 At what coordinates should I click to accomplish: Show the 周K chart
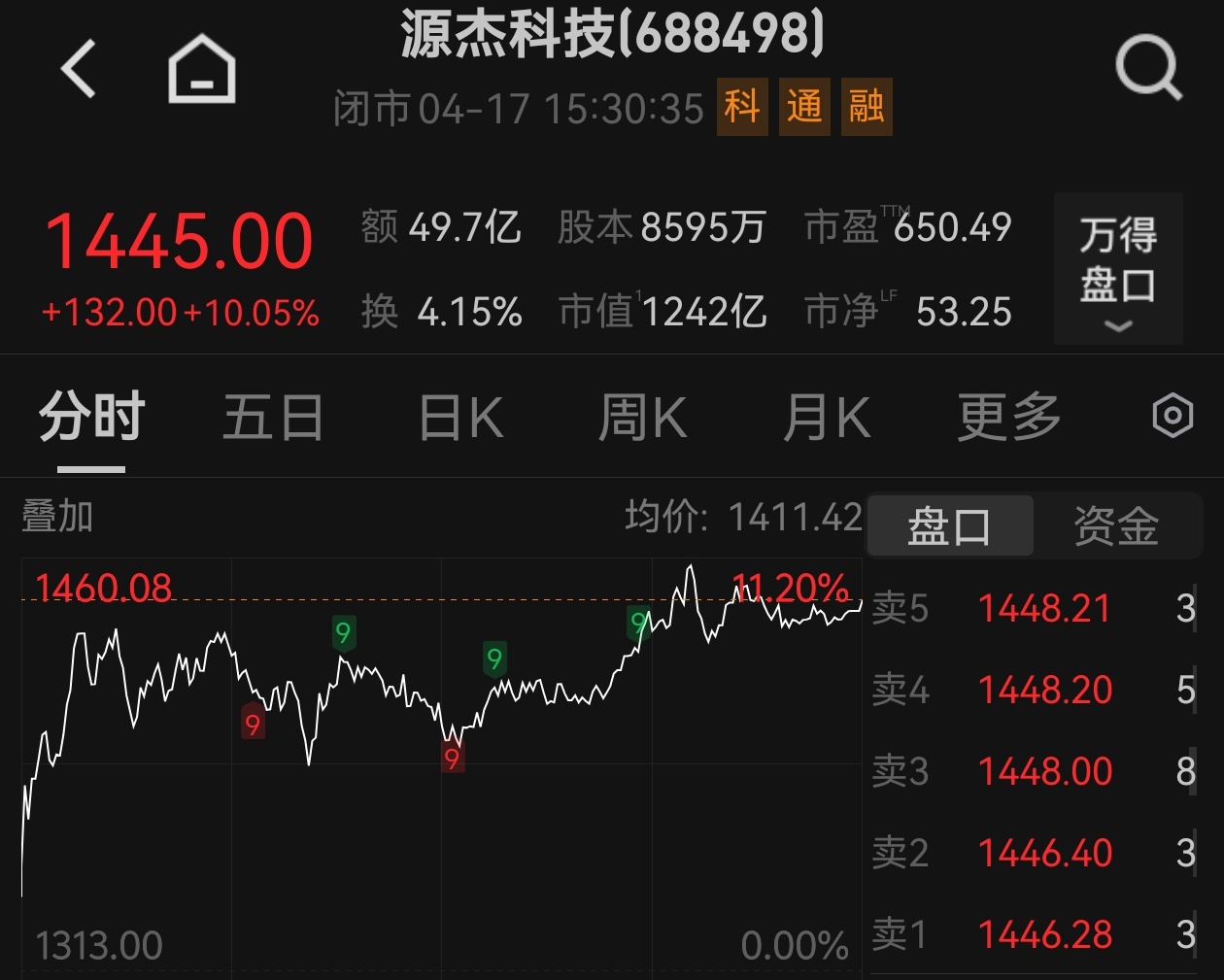point(642,418)
